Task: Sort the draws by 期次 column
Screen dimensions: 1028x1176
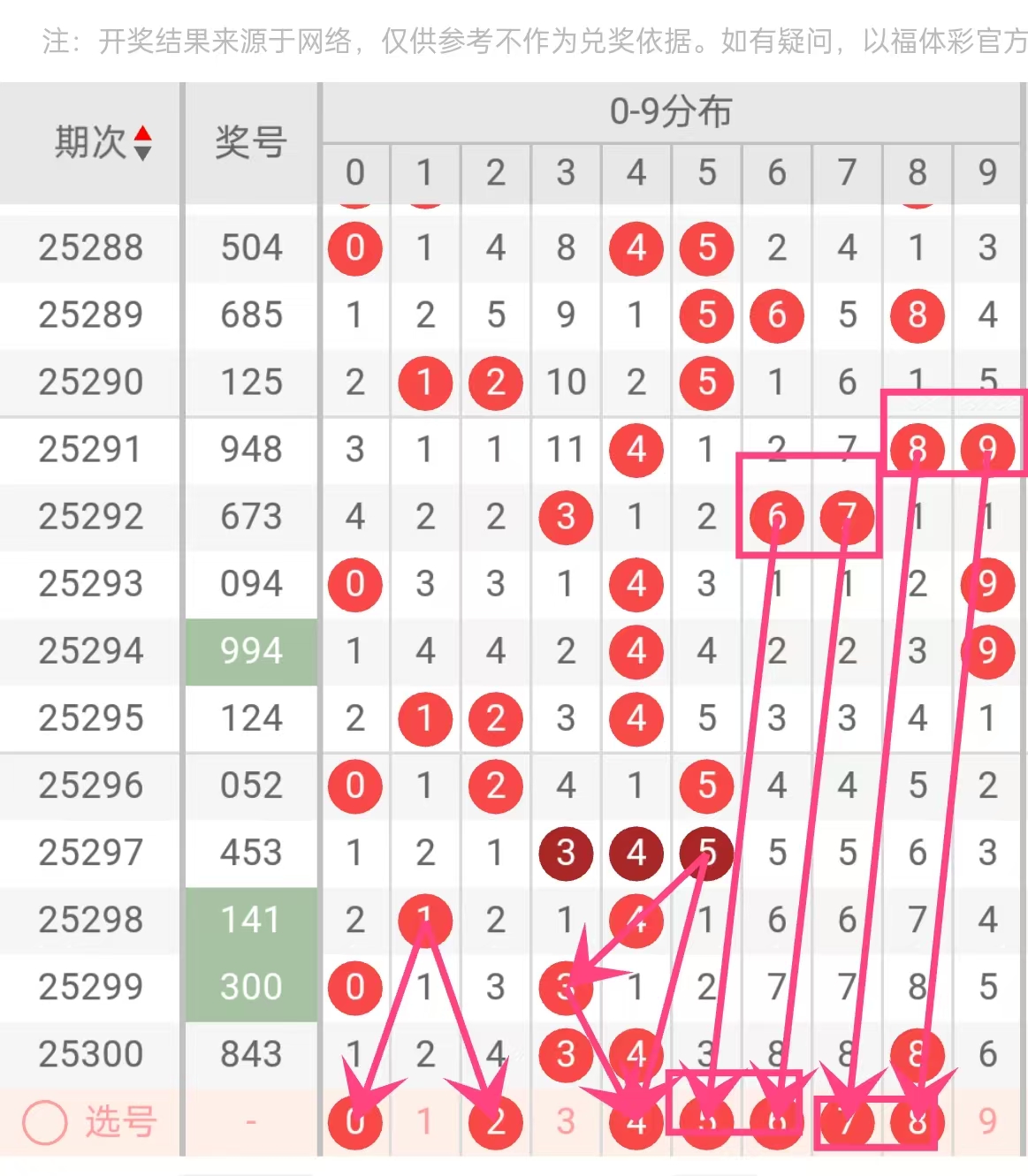Action: coord(142,143)
